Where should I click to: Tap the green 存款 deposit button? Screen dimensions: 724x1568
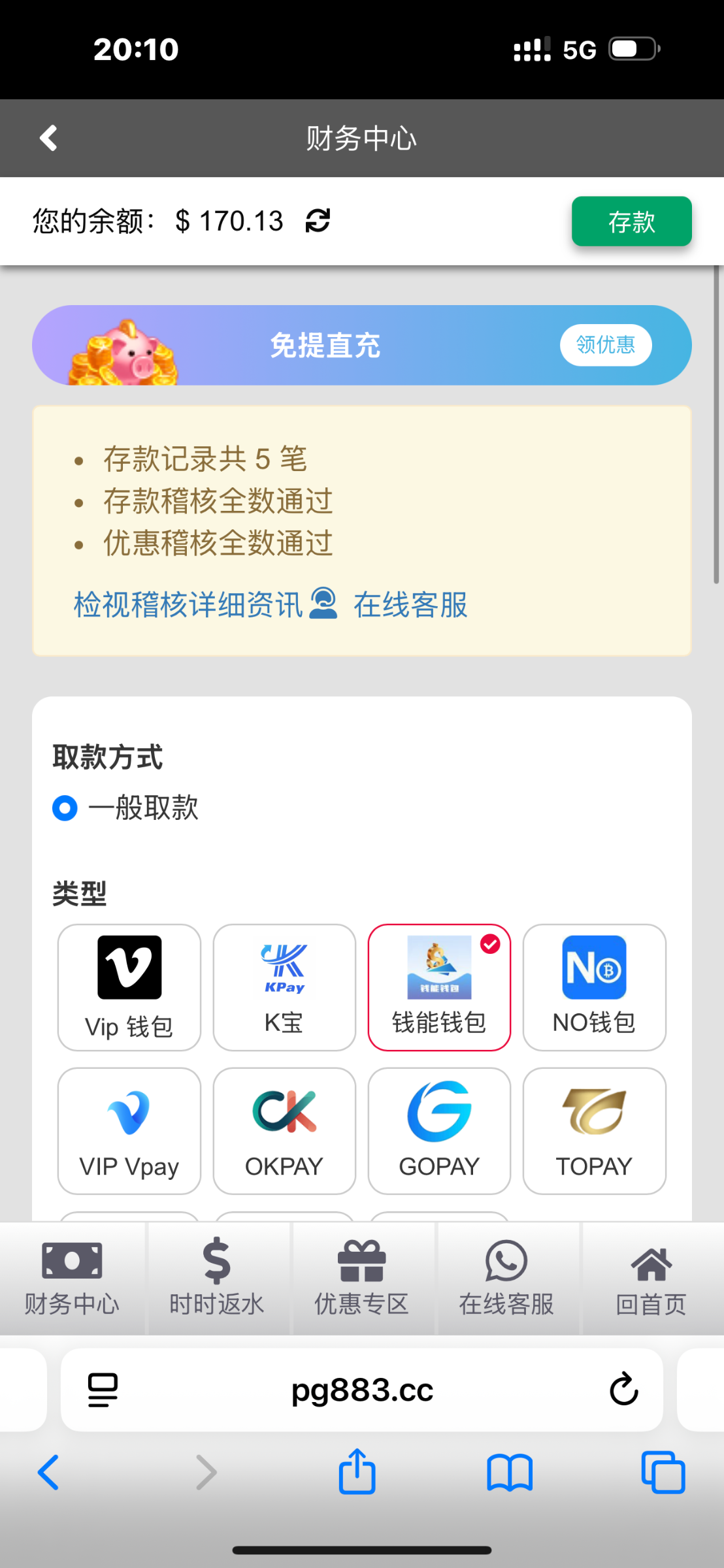pos(631,221)
